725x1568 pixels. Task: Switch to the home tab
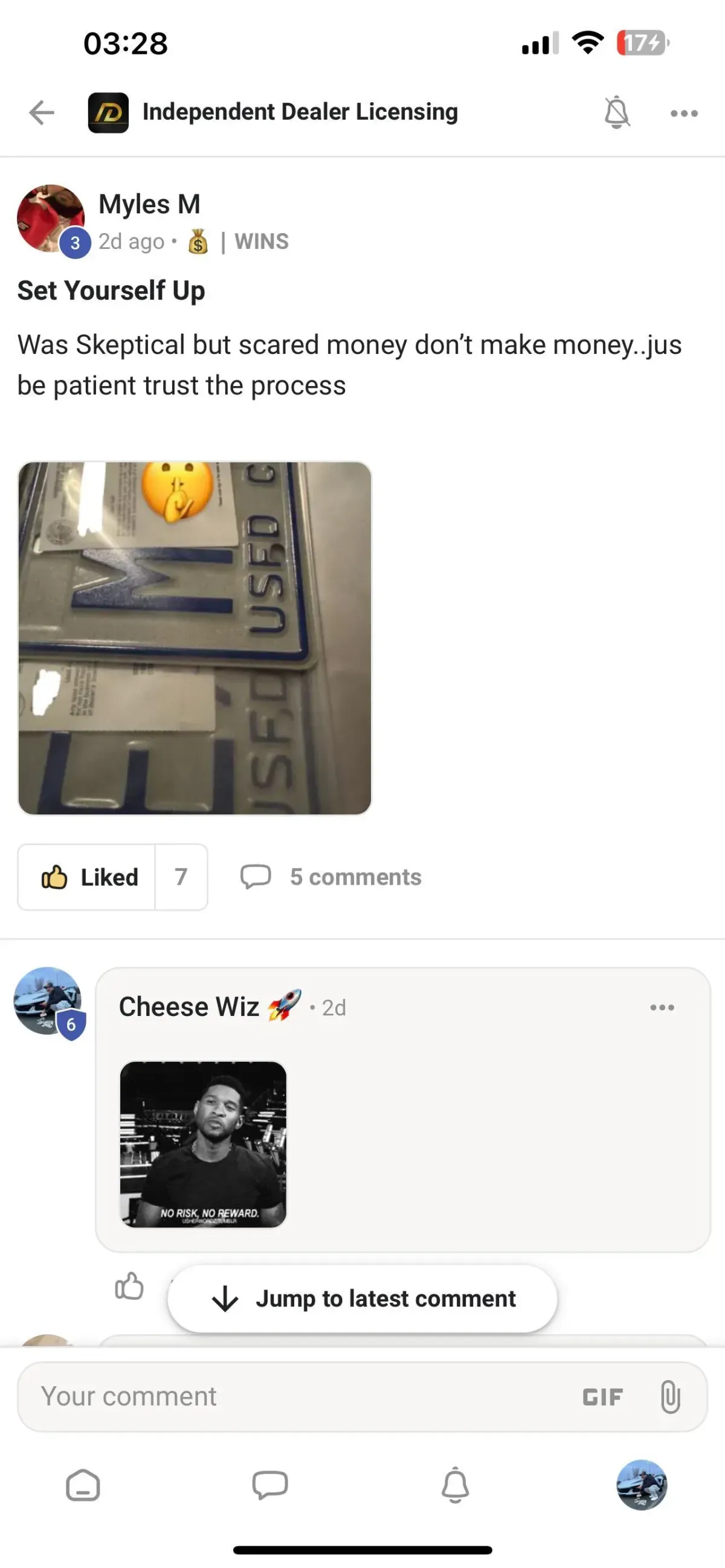[83, 1485]
